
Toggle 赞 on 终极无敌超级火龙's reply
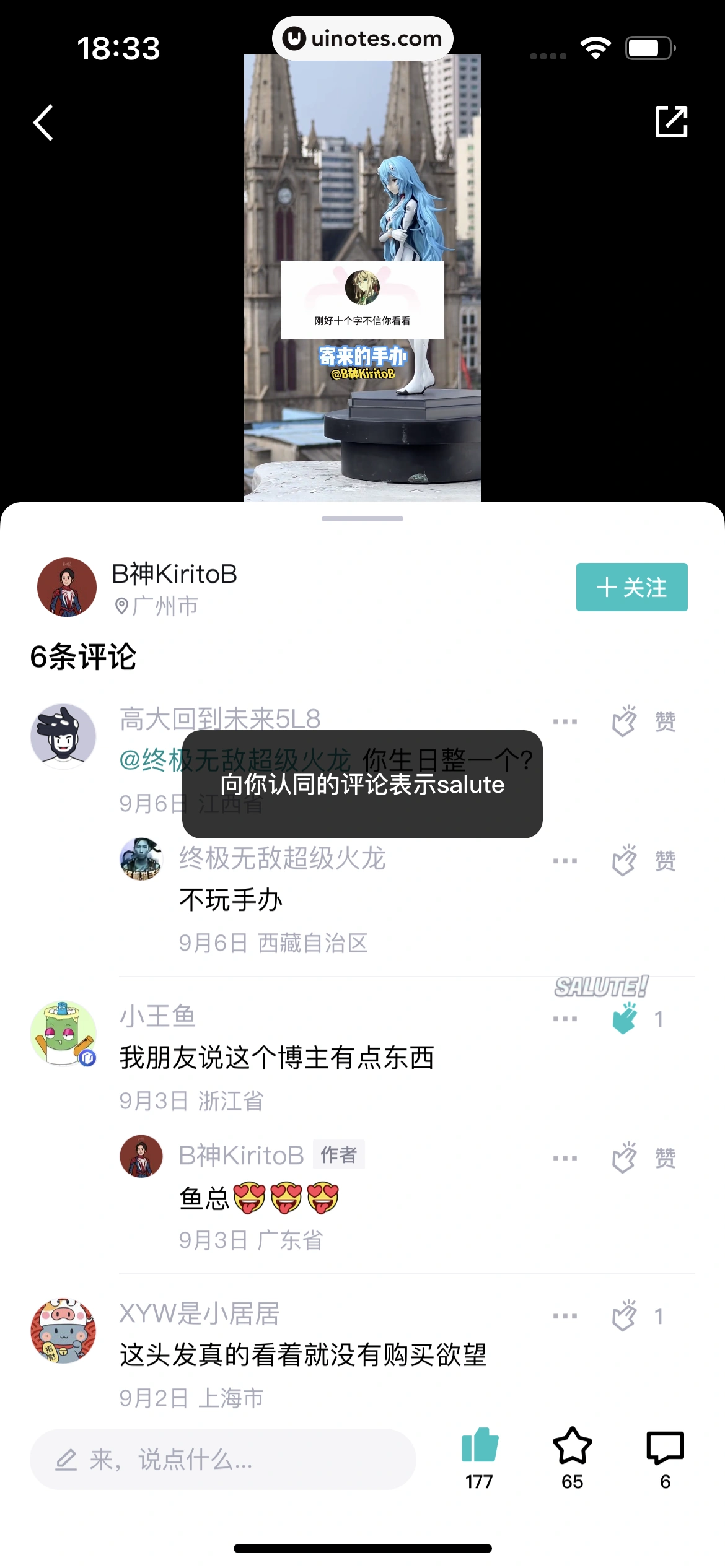(625, 860)
